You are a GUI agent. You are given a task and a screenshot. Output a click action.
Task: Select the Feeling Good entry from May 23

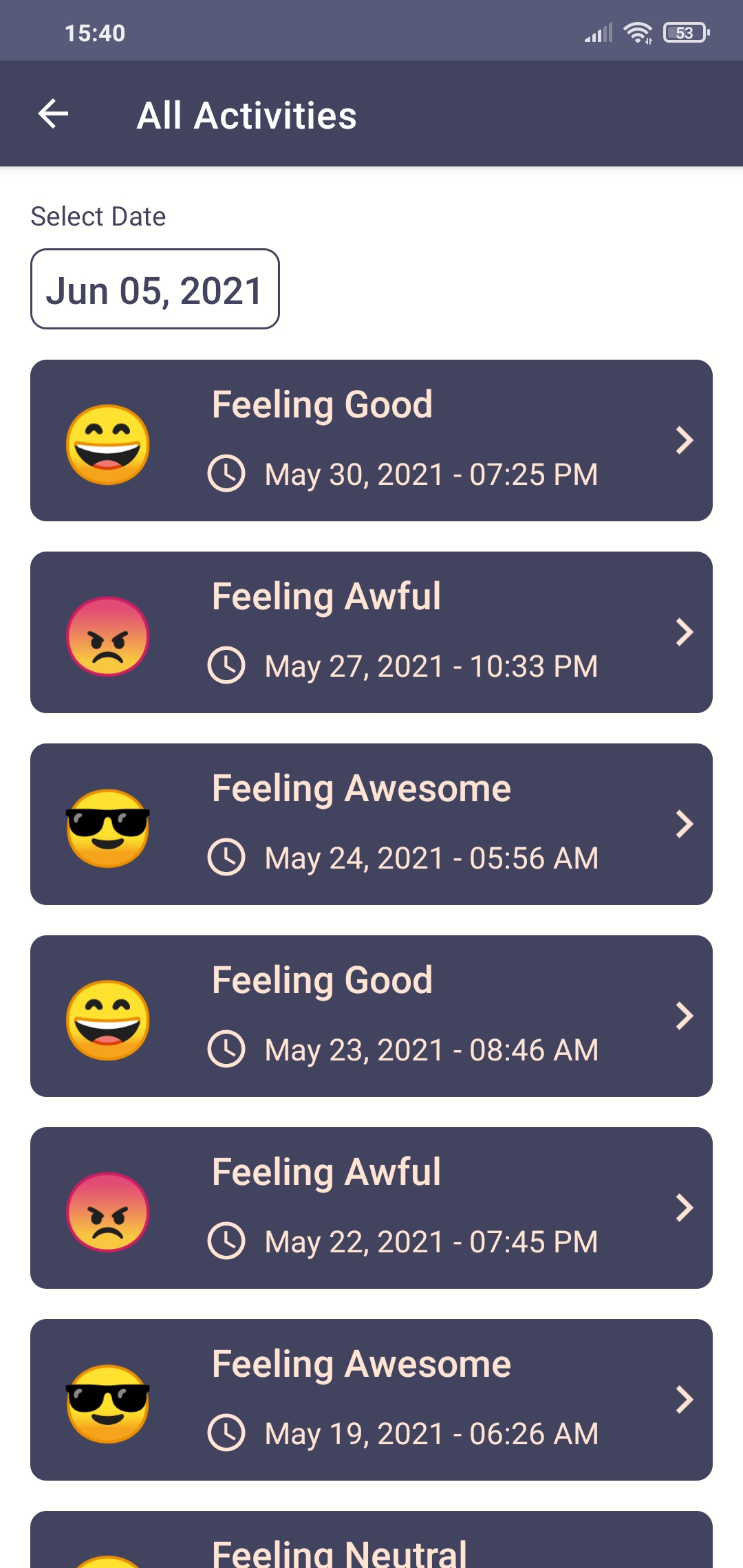371,1016
